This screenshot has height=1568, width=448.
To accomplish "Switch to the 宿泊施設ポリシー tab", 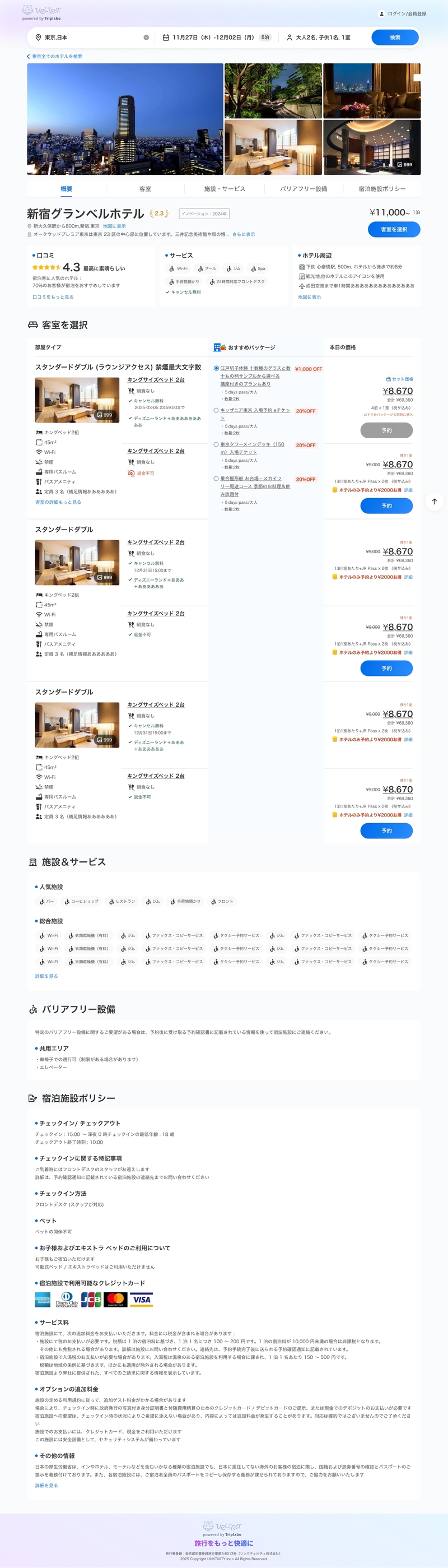I will pos(382,189).
